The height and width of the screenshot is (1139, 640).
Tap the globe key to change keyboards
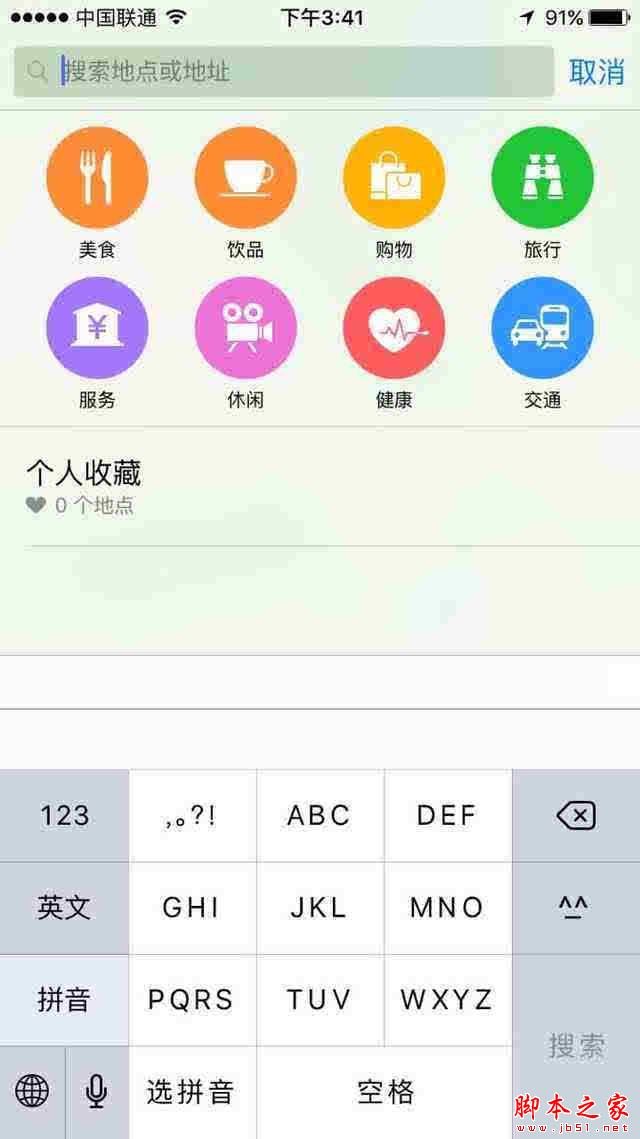pos(32,1092)
